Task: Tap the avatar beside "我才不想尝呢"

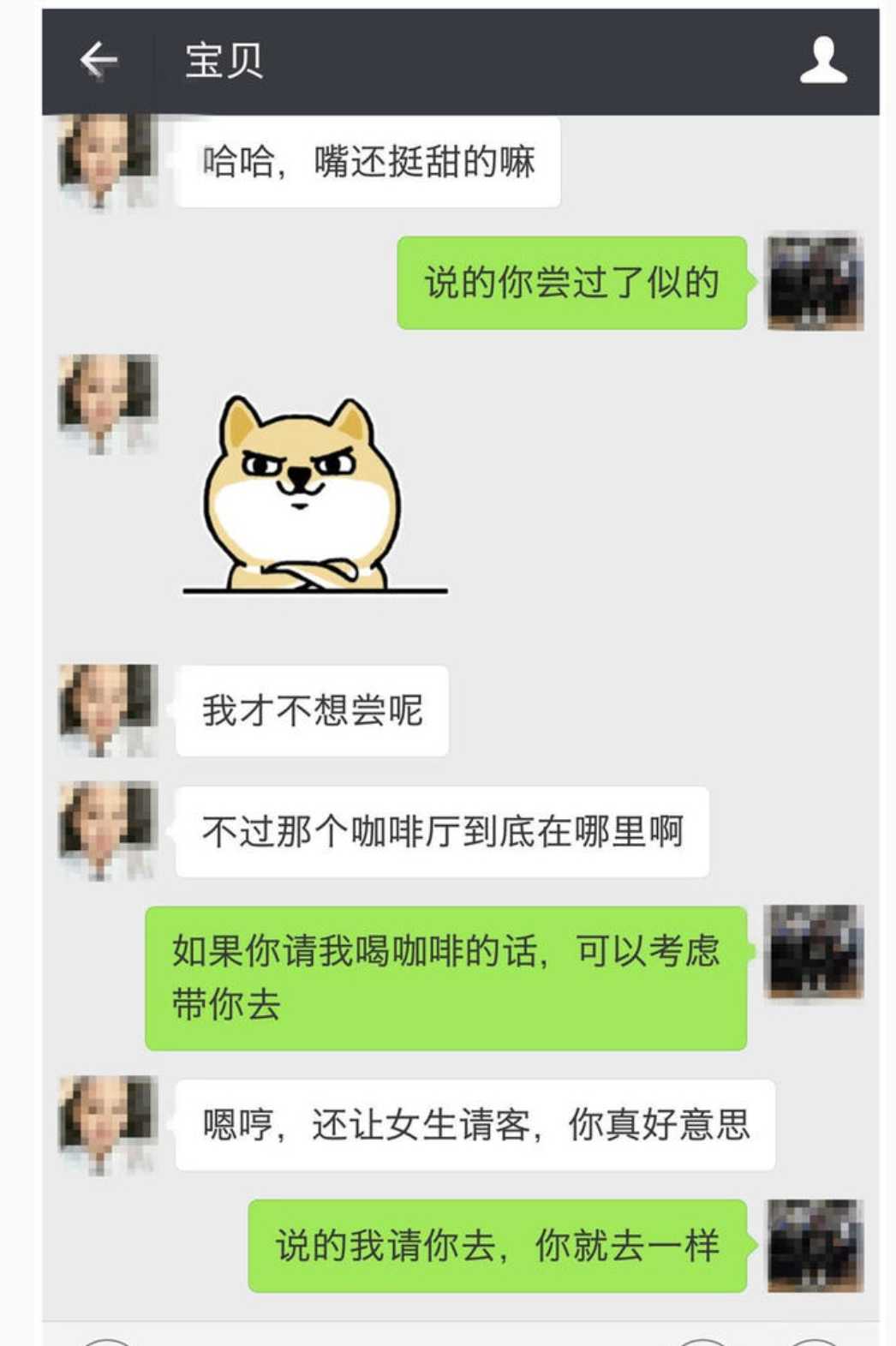Action: [108, 710]
